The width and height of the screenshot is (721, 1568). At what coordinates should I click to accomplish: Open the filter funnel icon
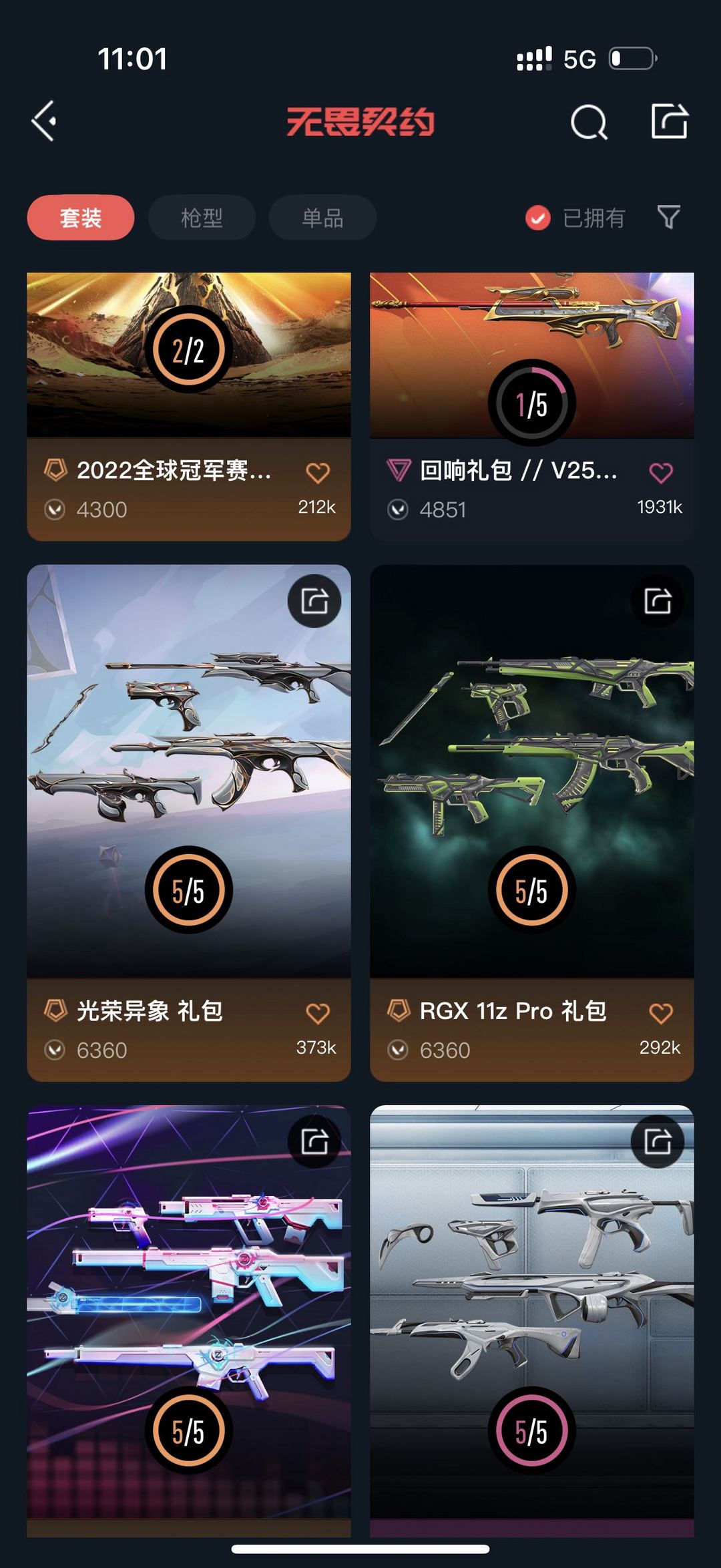click(668, 217)
